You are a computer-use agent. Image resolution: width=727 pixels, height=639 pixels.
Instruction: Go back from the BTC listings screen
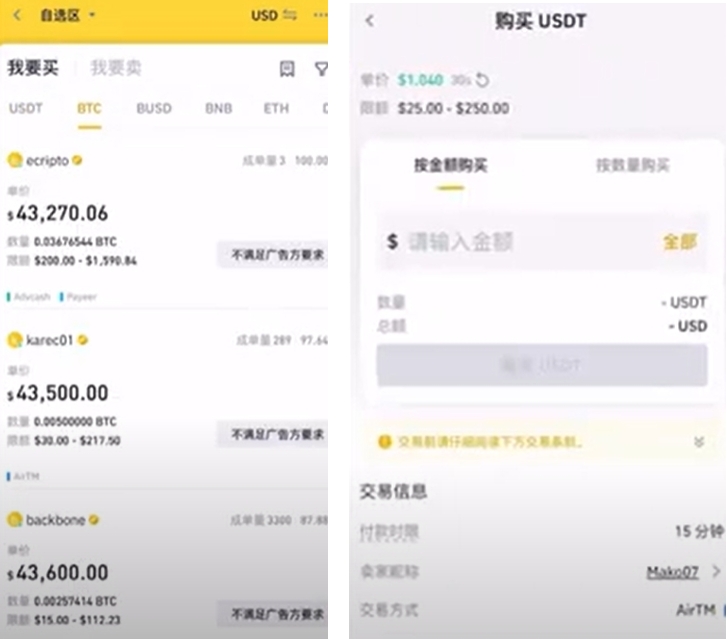tap(17, 15)
